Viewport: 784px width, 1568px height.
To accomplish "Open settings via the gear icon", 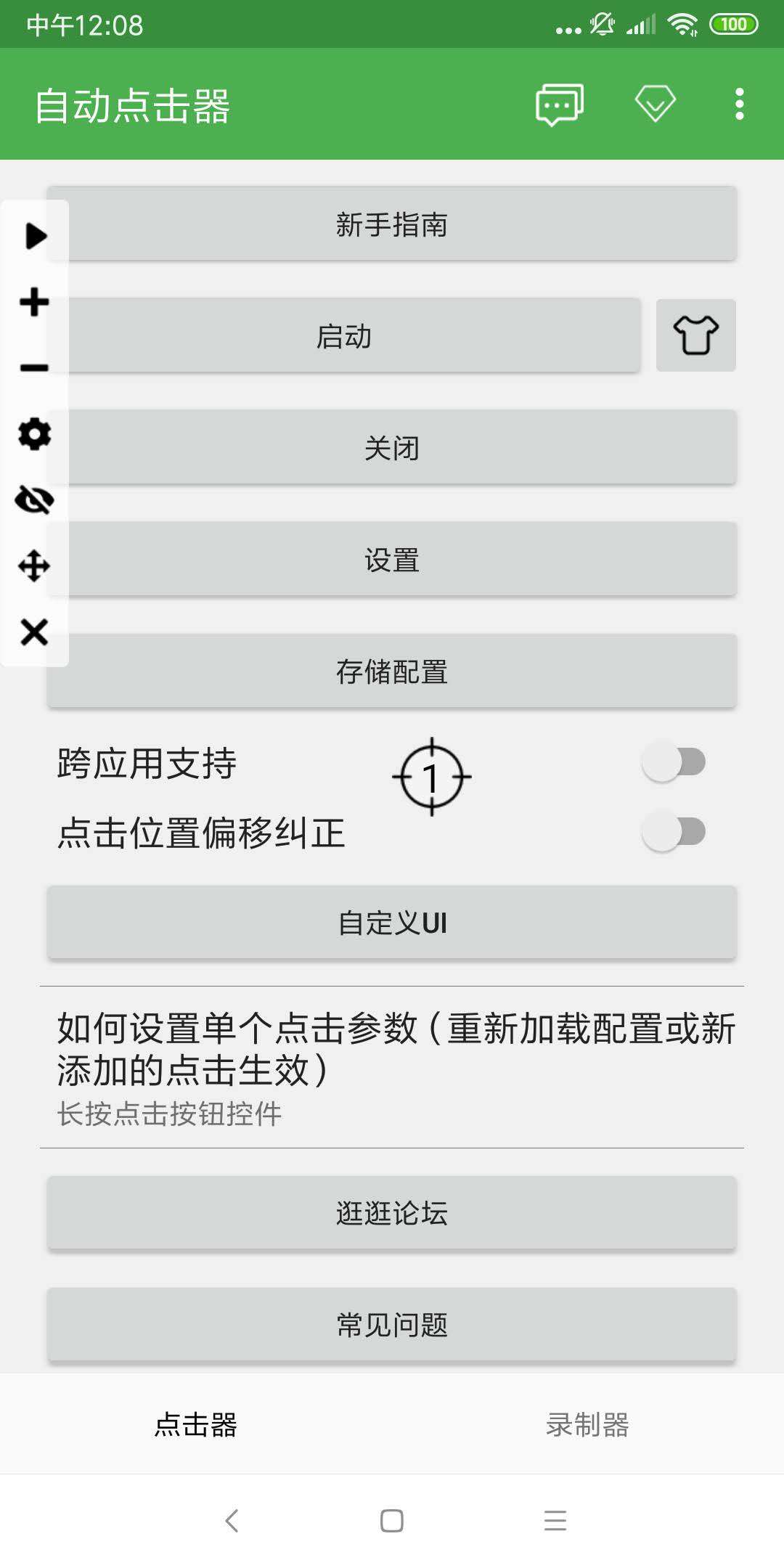I will pyautogui.click(x=33, y=433).
